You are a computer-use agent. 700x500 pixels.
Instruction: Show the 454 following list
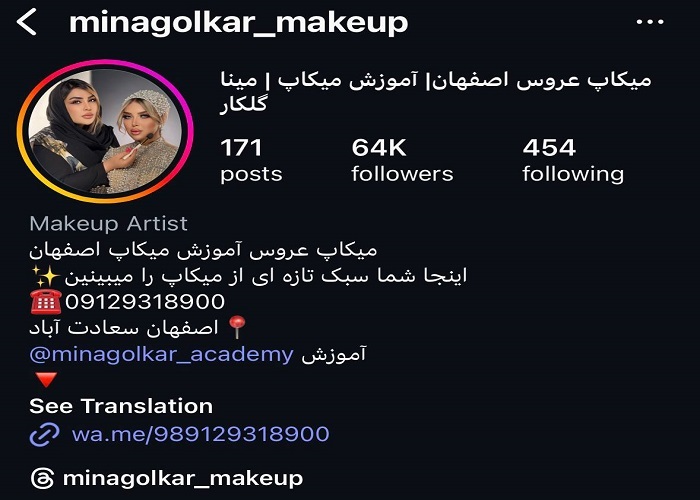coord(572,160)
